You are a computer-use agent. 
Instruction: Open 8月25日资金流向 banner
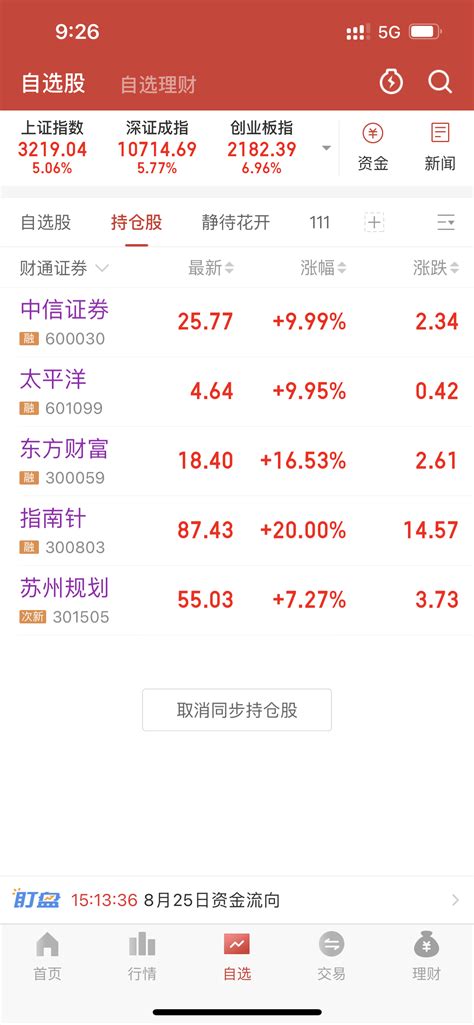coord(237,900)
